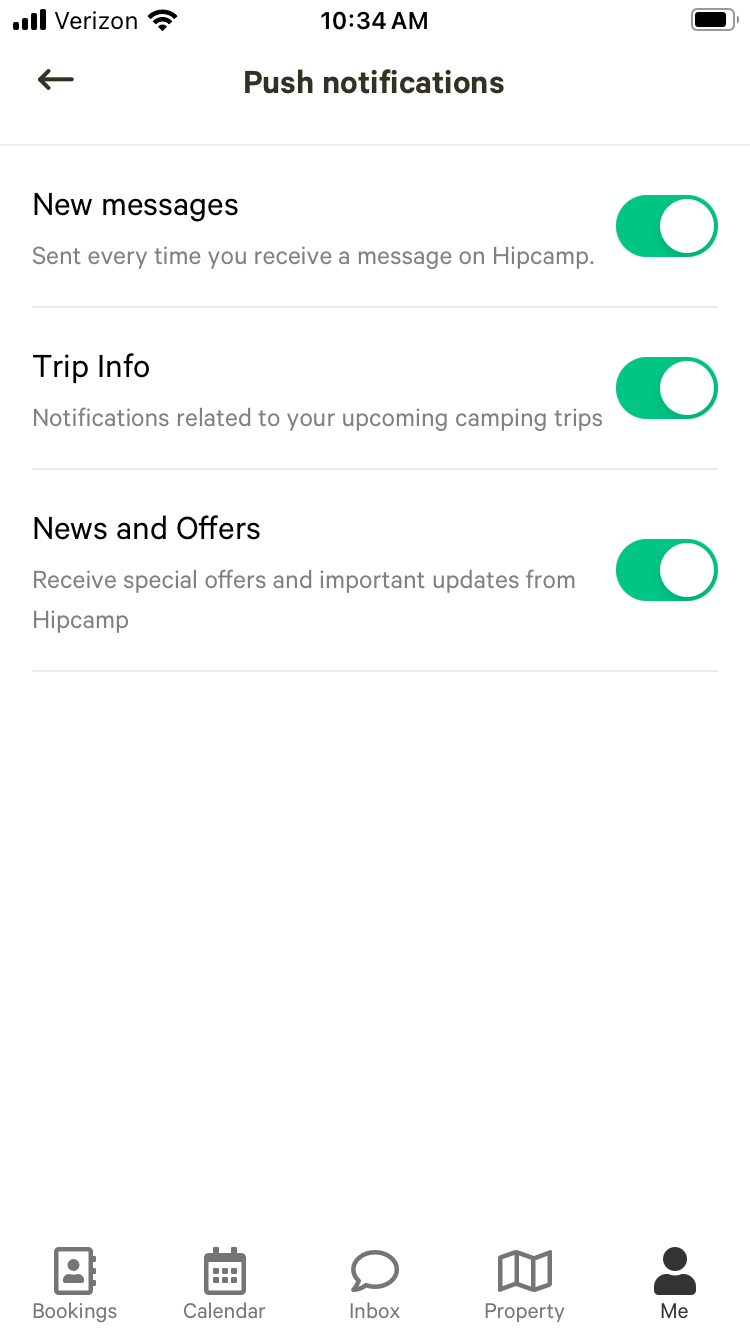This screenshot has height=1334, width=750.
Task: Open the Inbox tab
Action: pos(375,1285)
